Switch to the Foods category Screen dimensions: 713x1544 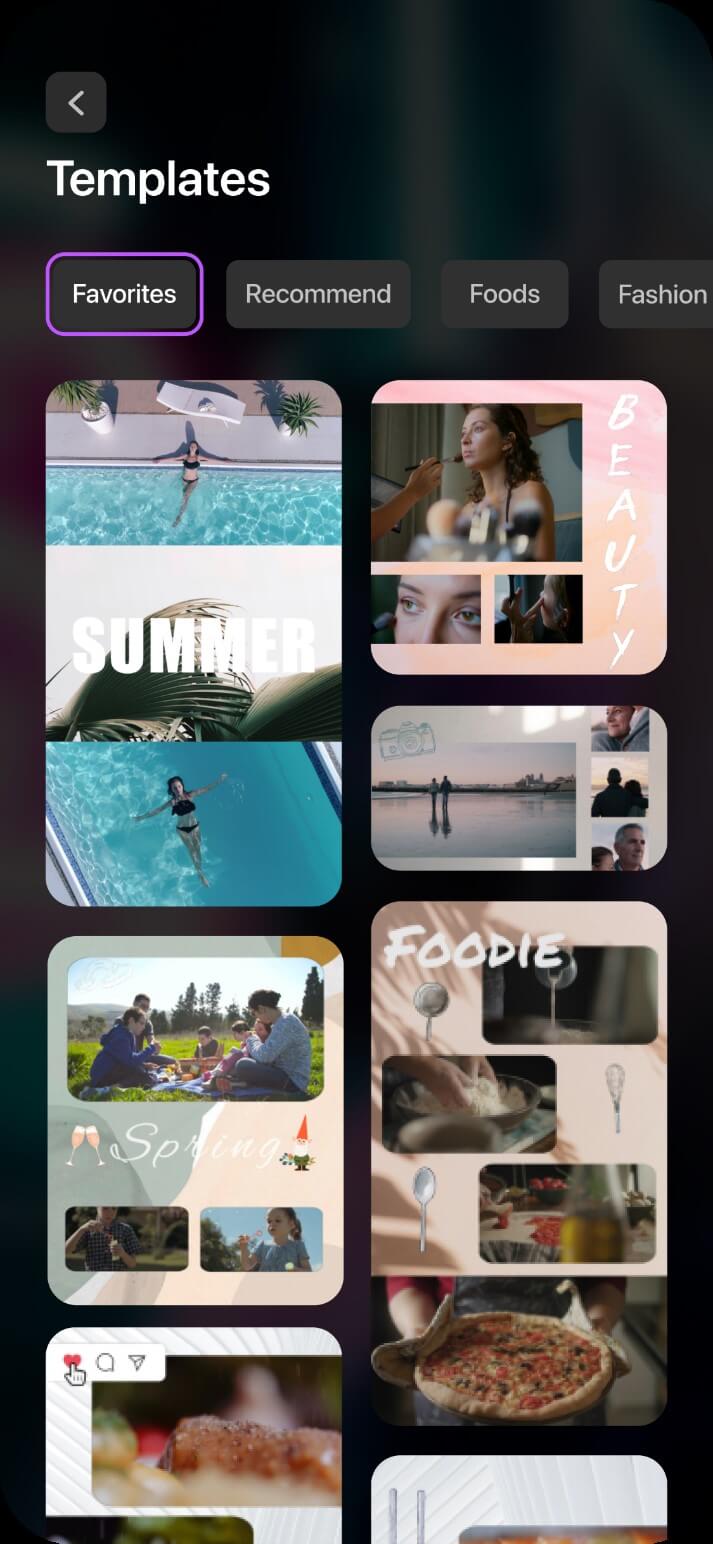pyautogui.click(x=504, y=294)
